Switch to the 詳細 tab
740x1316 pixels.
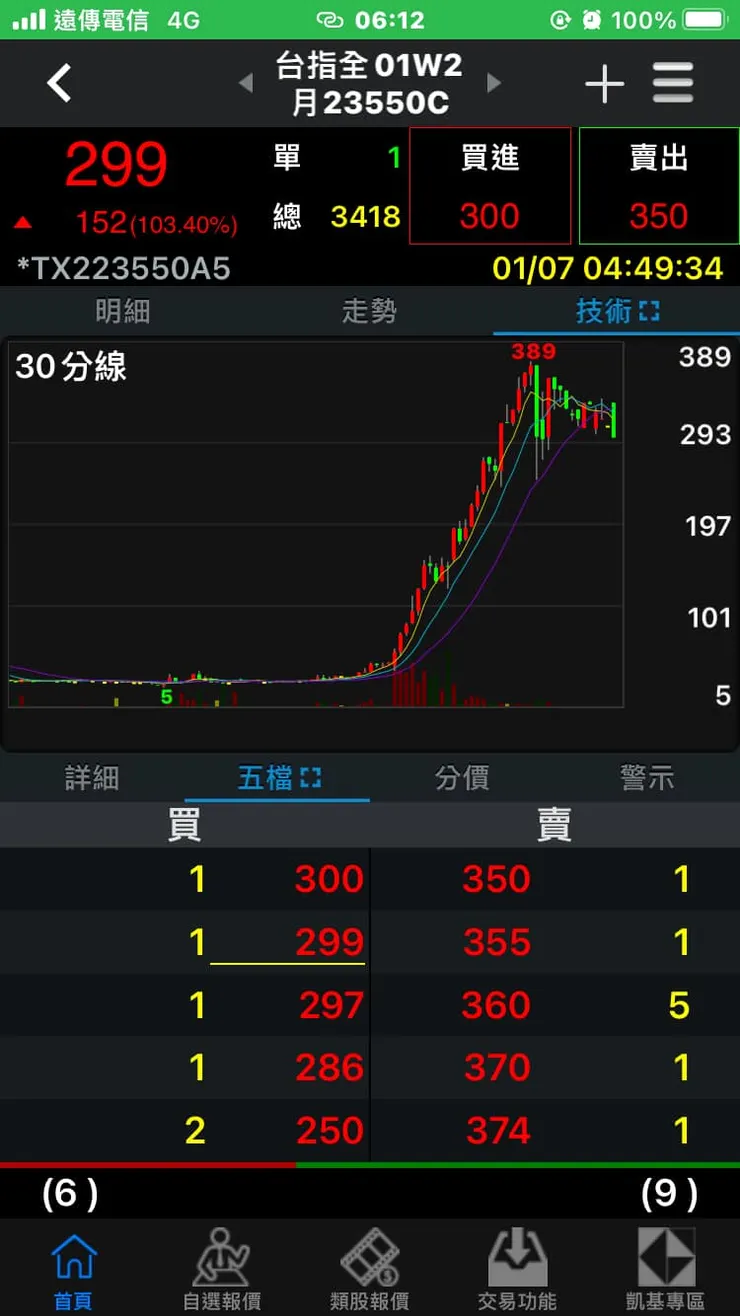point(92,778)
